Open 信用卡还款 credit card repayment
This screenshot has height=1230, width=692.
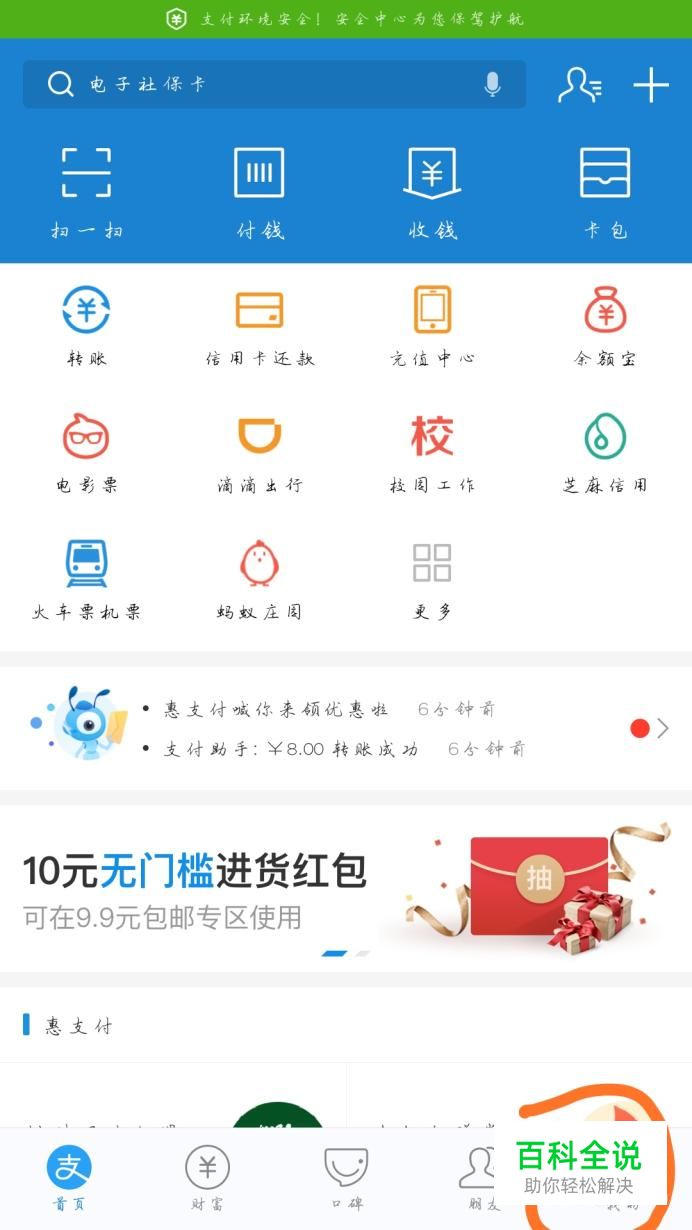[x=259, y=325]
